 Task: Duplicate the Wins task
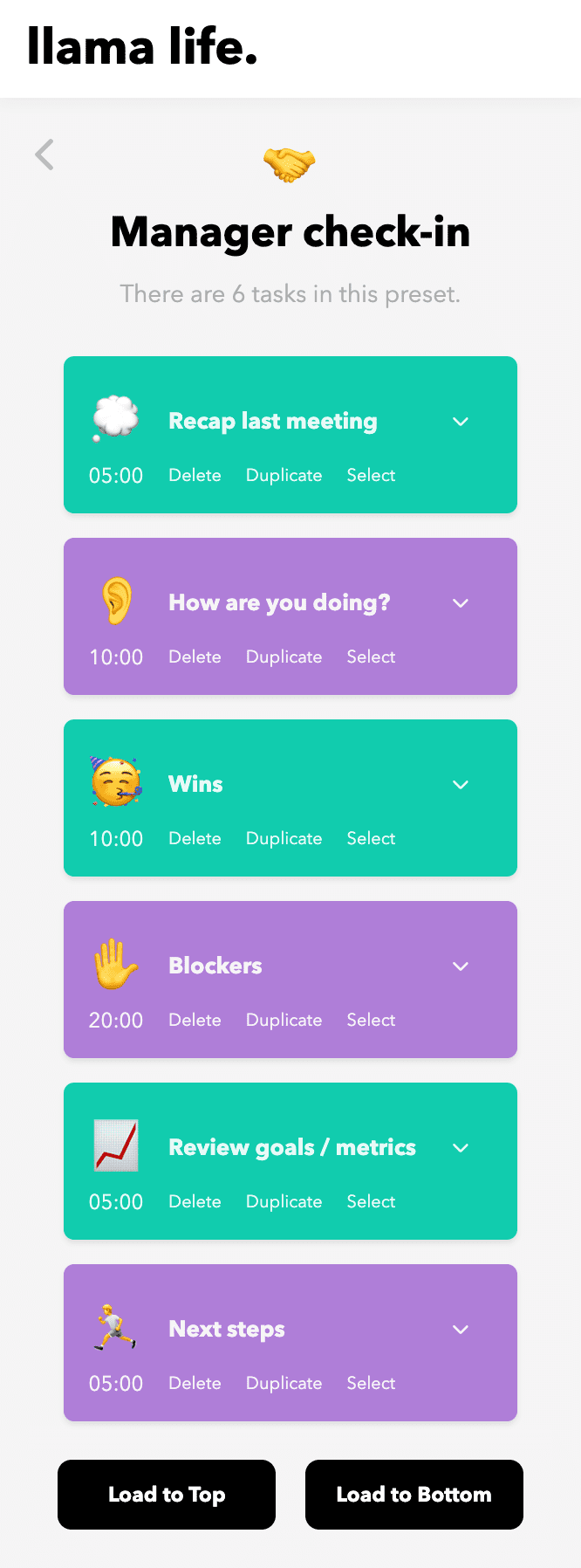tap(284, 839)
